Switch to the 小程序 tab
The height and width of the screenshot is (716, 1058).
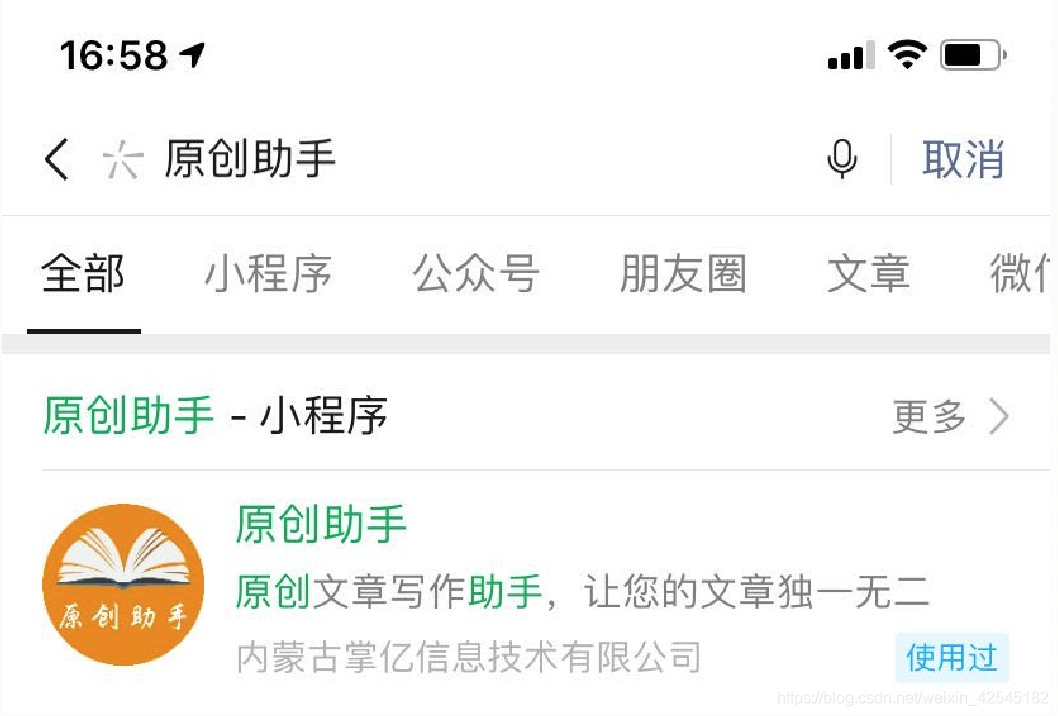268,274
